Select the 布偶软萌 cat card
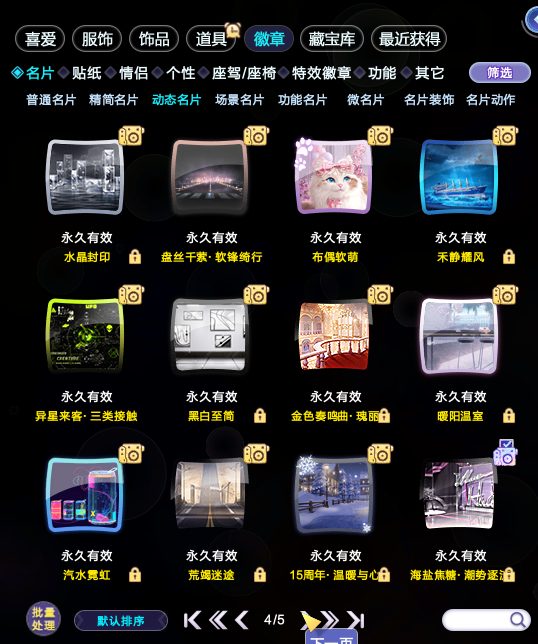 [334, 177]
